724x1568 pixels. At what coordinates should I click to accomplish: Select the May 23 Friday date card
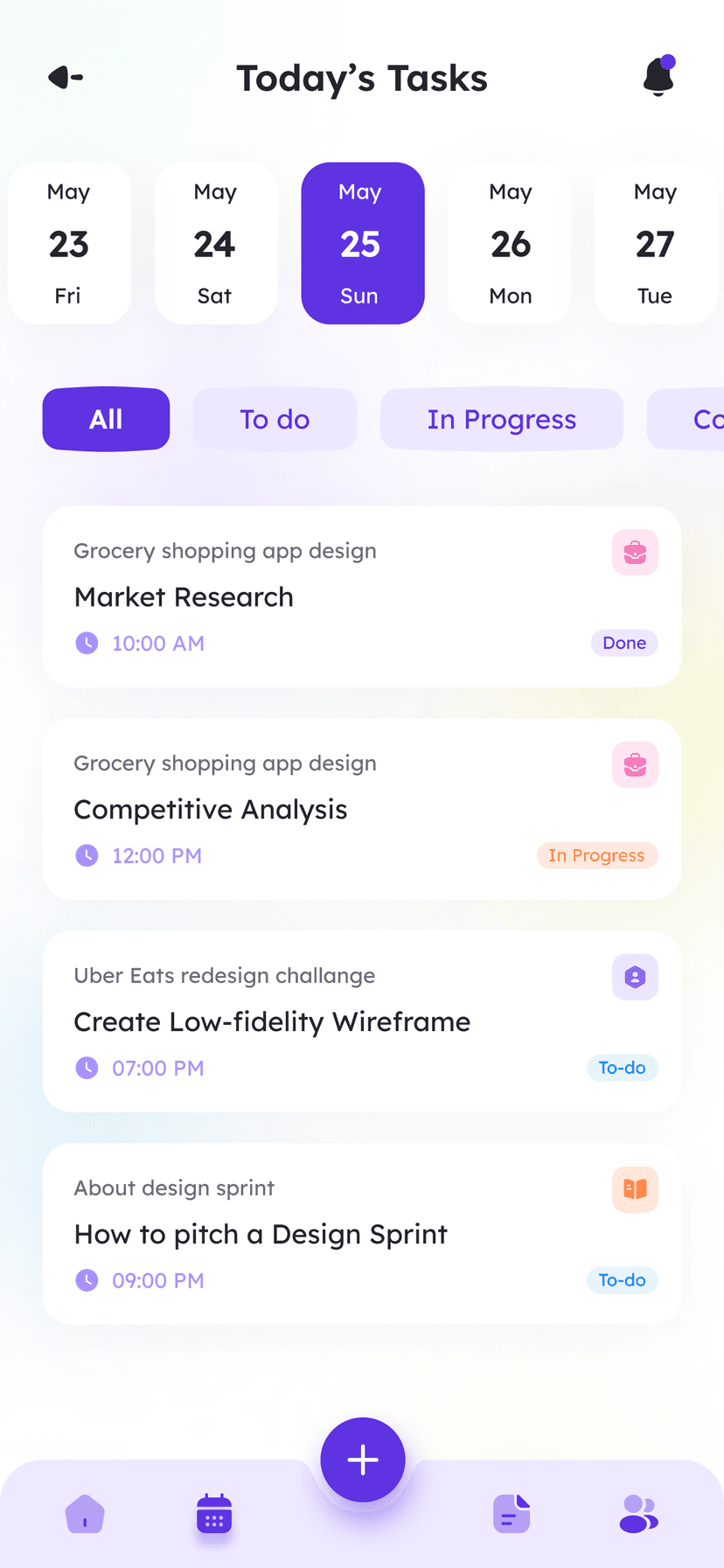point(68,243)
